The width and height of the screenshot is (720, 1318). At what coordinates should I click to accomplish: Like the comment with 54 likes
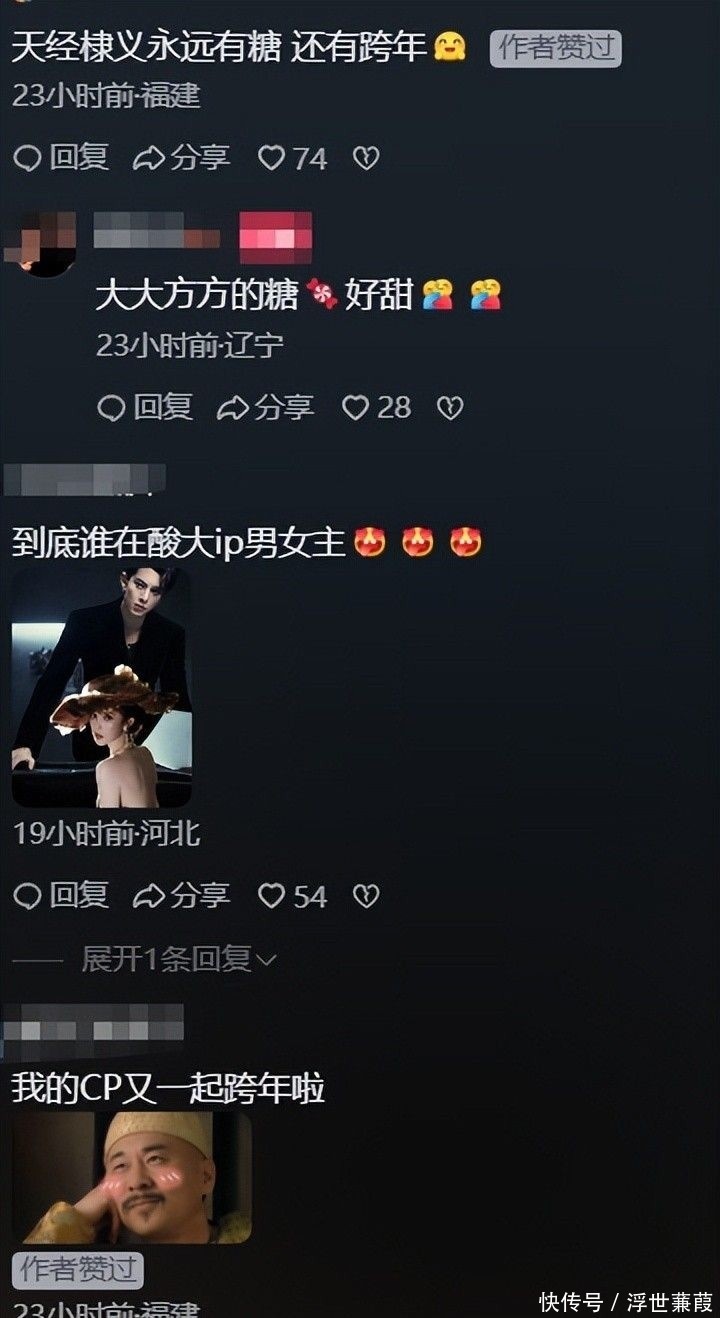pyautogui.click(x=293, y=896)
